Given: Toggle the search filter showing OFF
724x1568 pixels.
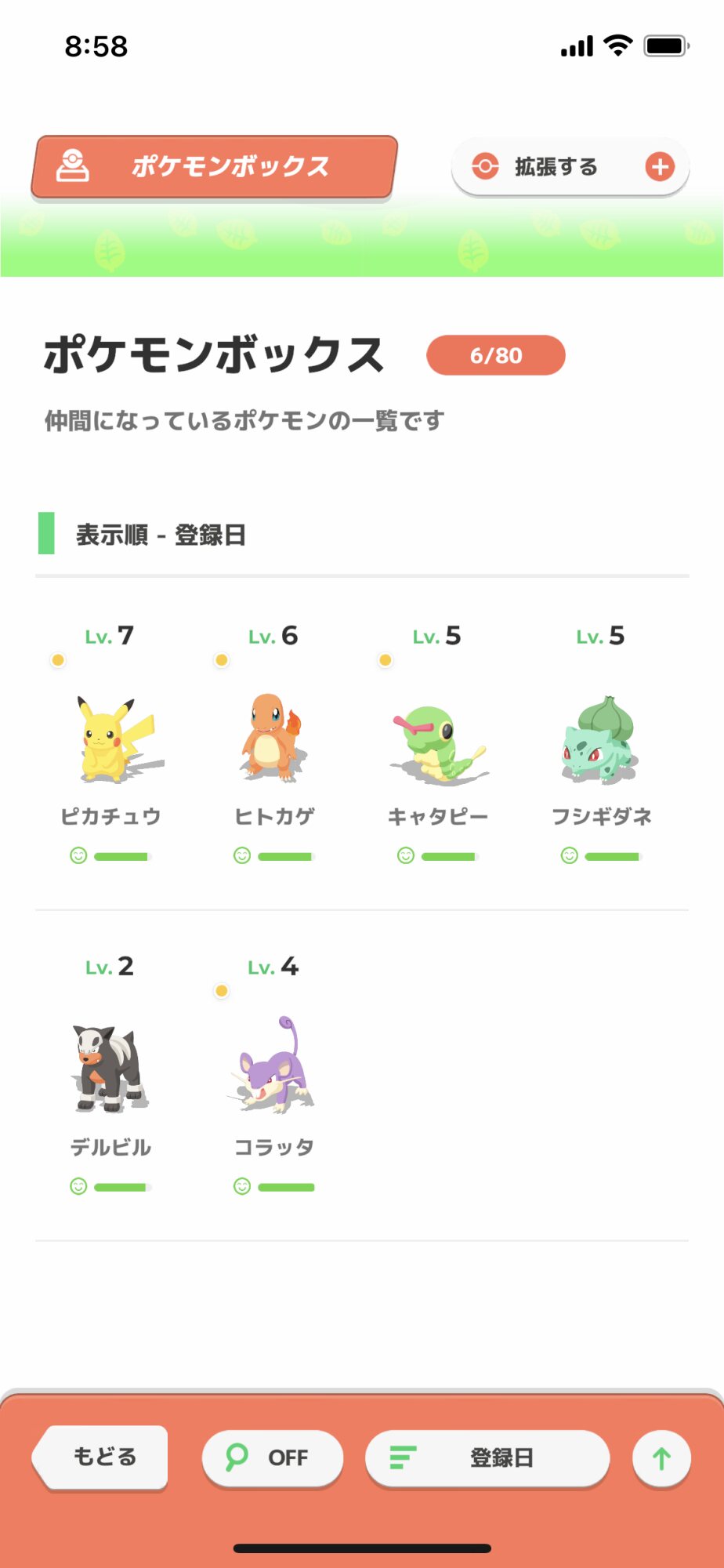Looking at the screenshot, I should click(272, 1457).
